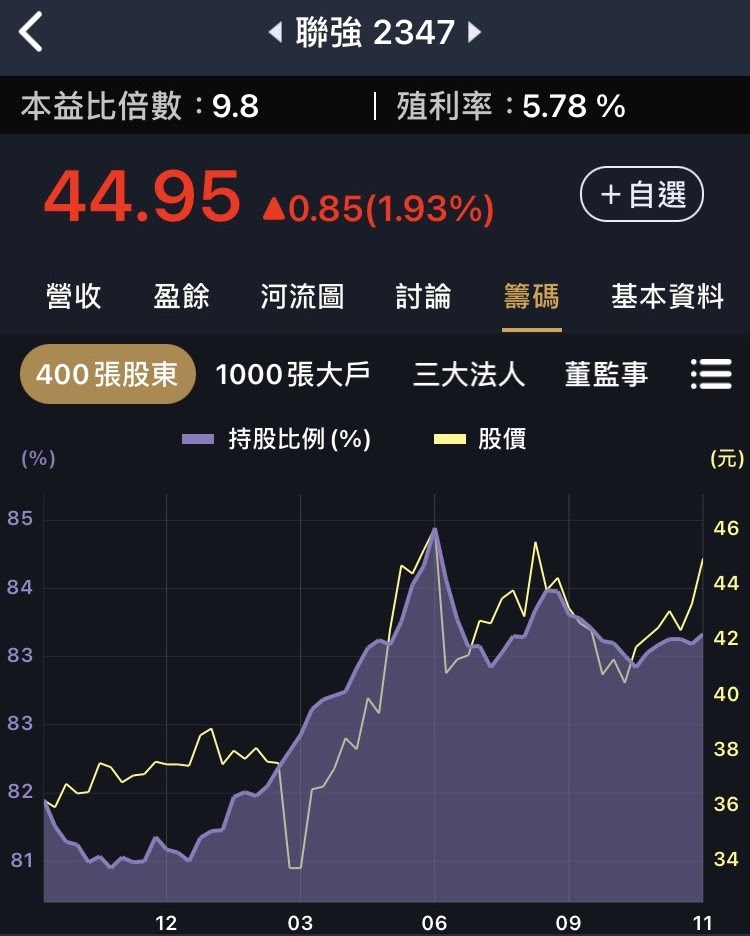Viewport: 750px width, 936px height.
Task: Switch to the next stock with right arrow
Action: pos(474,32)
